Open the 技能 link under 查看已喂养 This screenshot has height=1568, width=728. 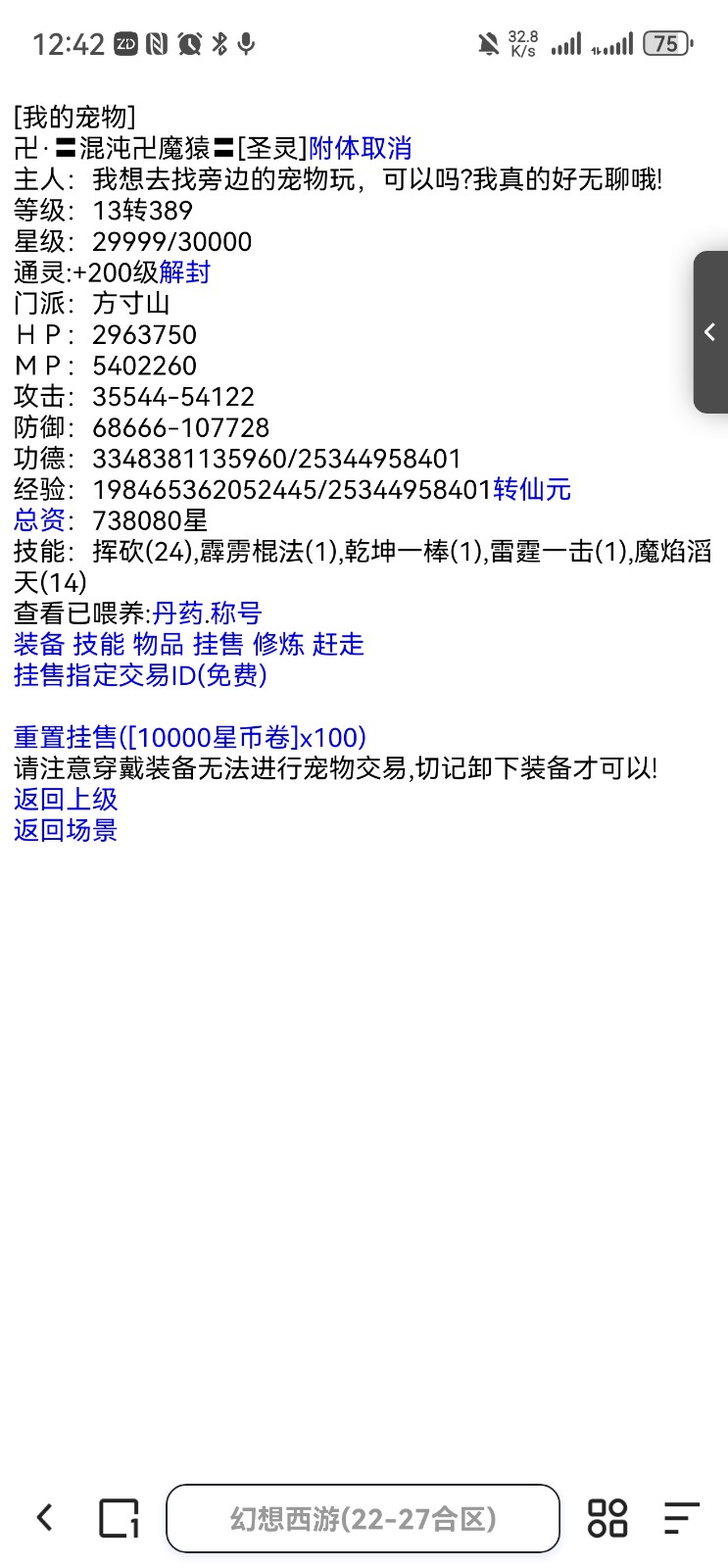point(99,645)
